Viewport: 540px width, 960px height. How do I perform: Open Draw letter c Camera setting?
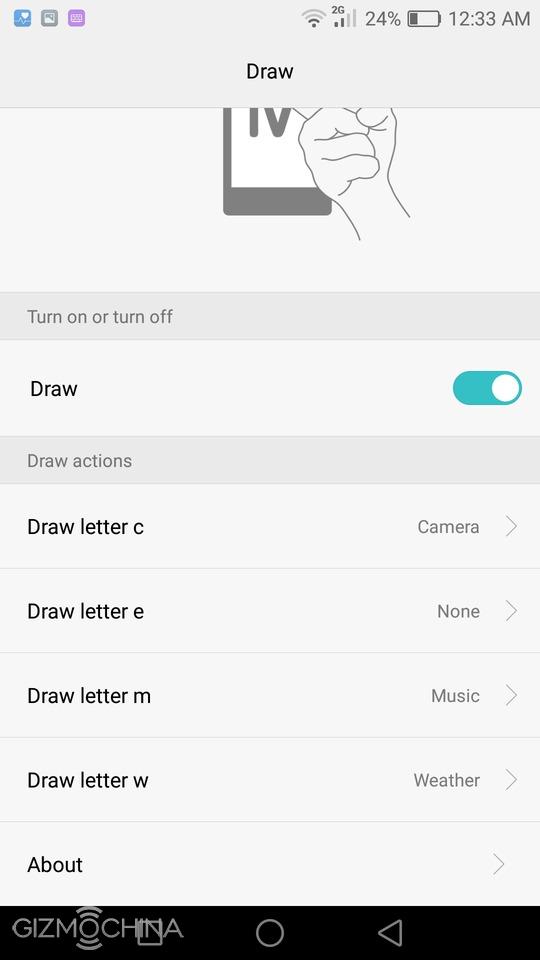[x=270, y=527]
